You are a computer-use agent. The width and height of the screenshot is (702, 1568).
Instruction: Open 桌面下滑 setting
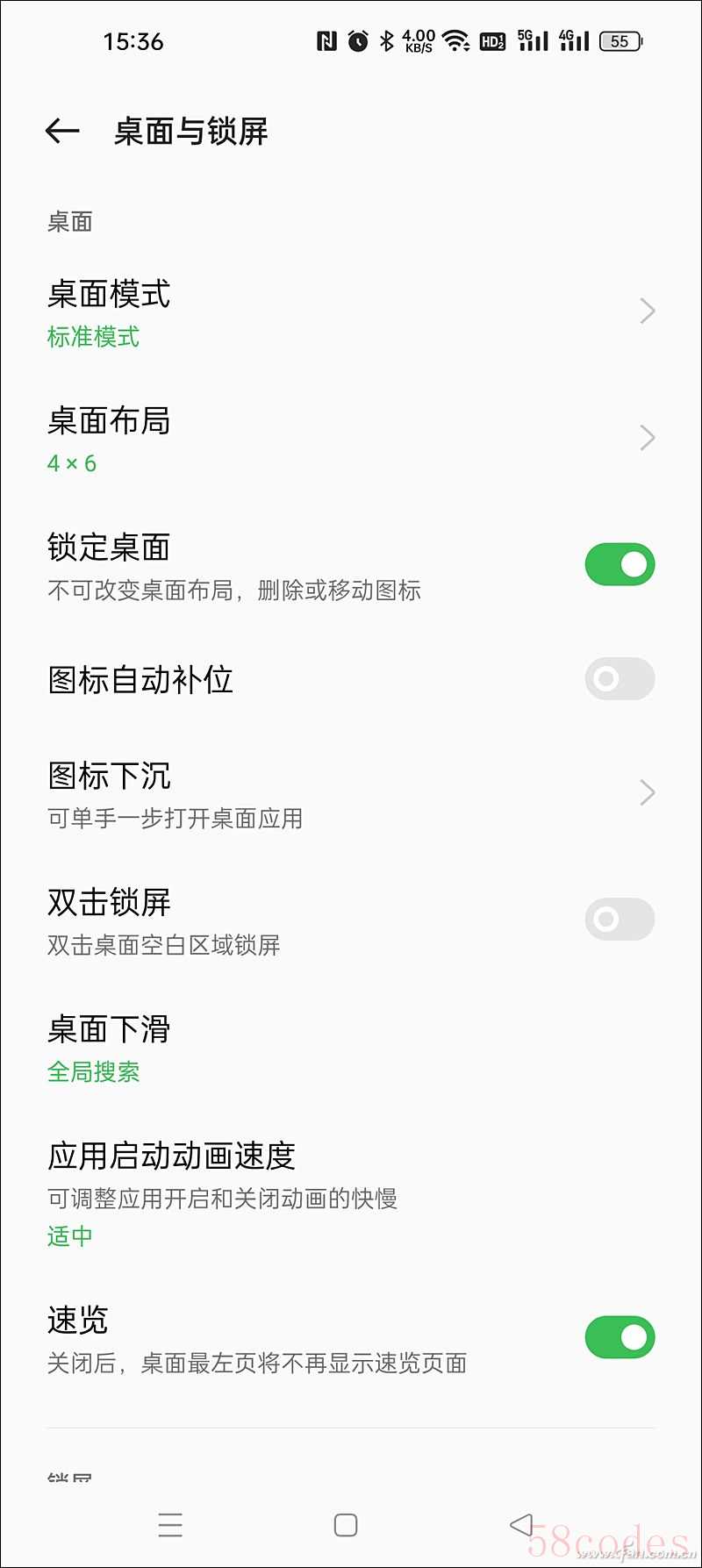tap(351, 1048)
